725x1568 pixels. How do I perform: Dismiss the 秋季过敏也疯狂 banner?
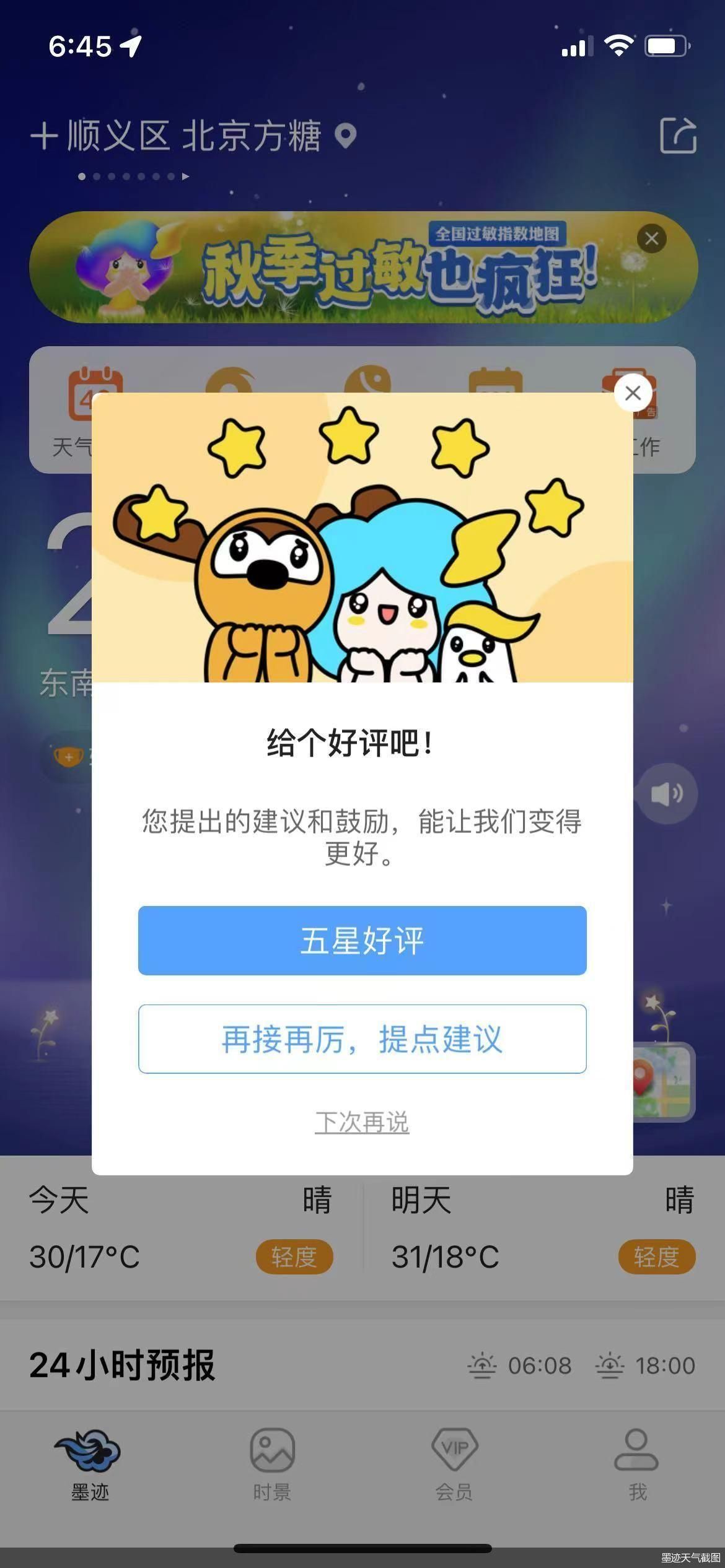[x=651, y=238]
